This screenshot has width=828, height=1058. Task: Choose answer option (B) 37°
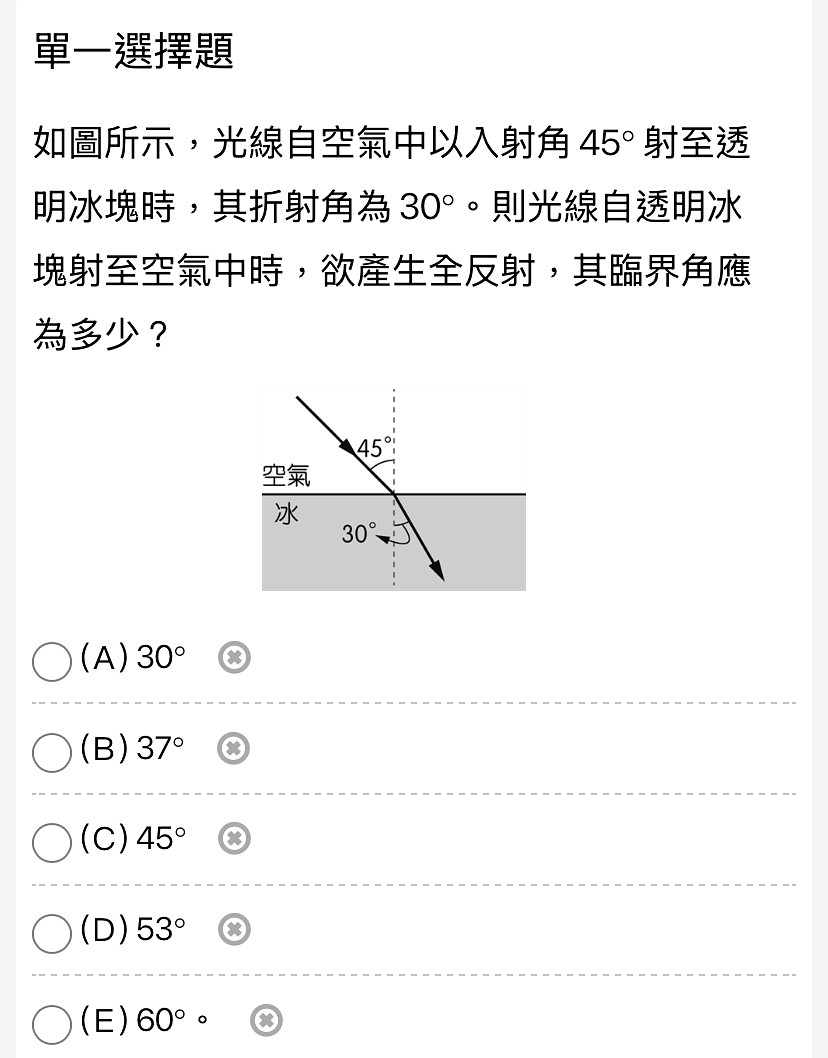pyautogui.click(x=51, y=752)
